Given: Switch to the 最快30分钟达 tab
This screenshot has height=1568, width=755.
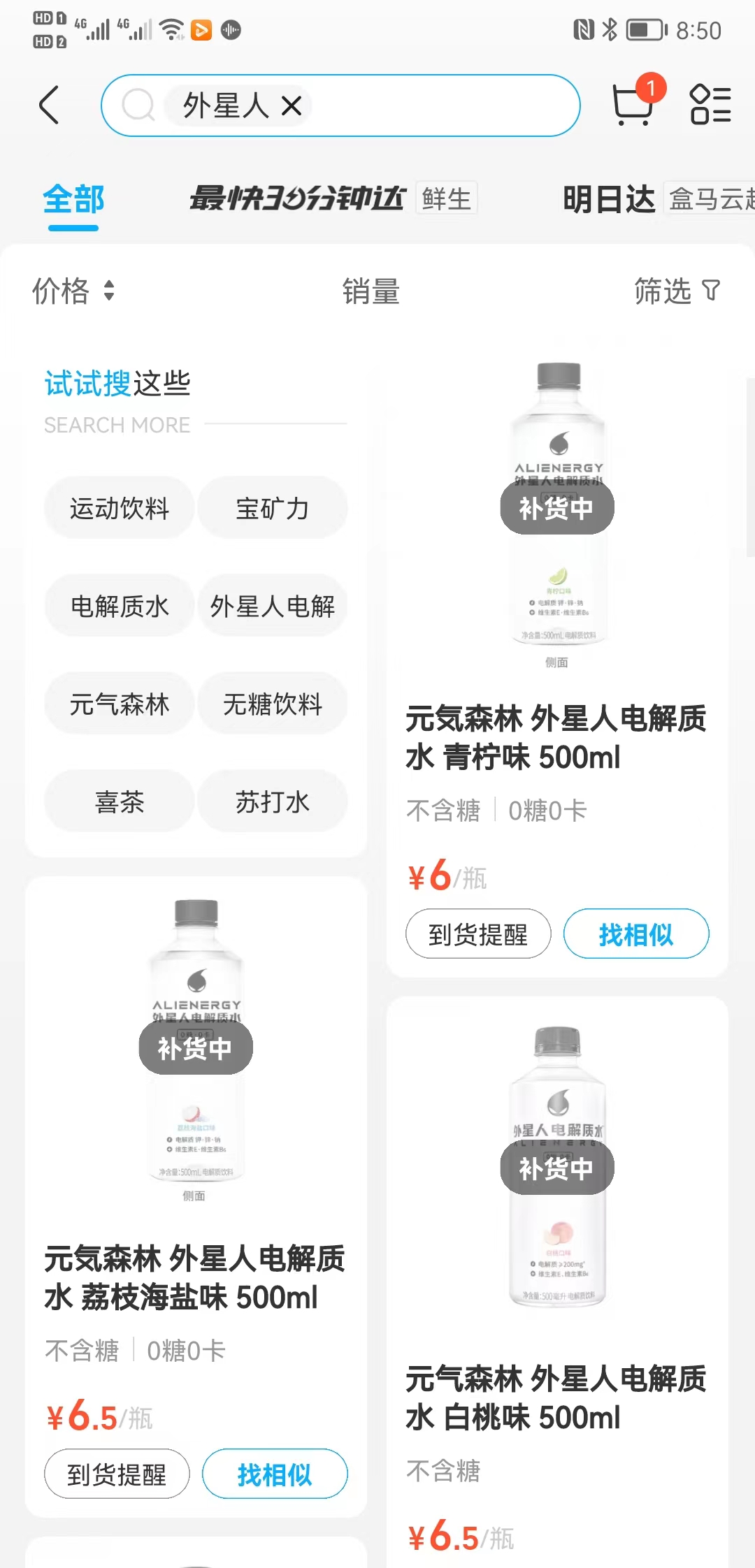Looking at the screenshot, I should (x=297, y=199).
